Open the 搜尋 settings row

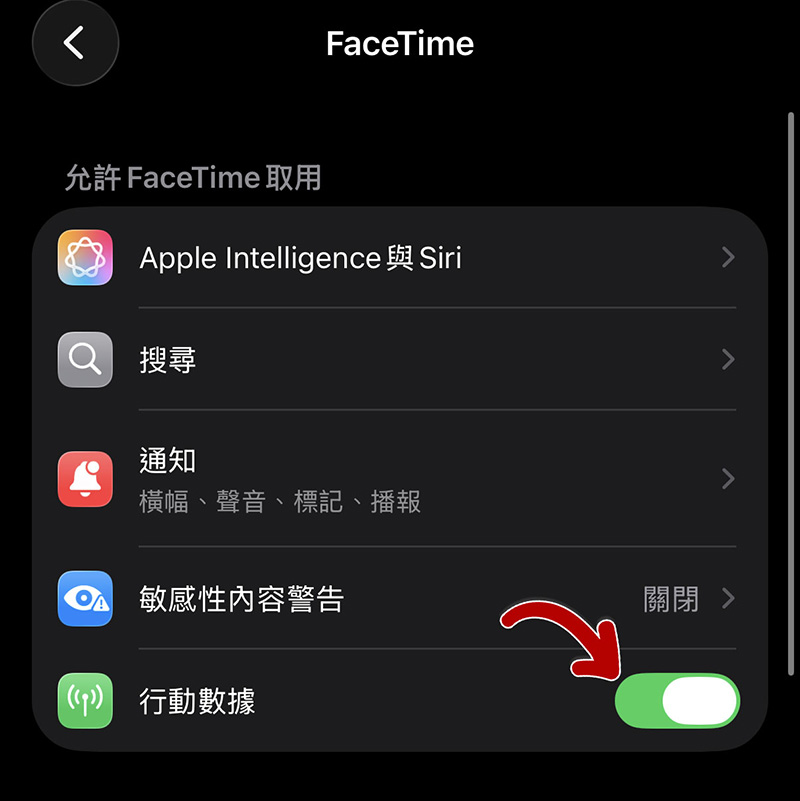tap(400, 359)
